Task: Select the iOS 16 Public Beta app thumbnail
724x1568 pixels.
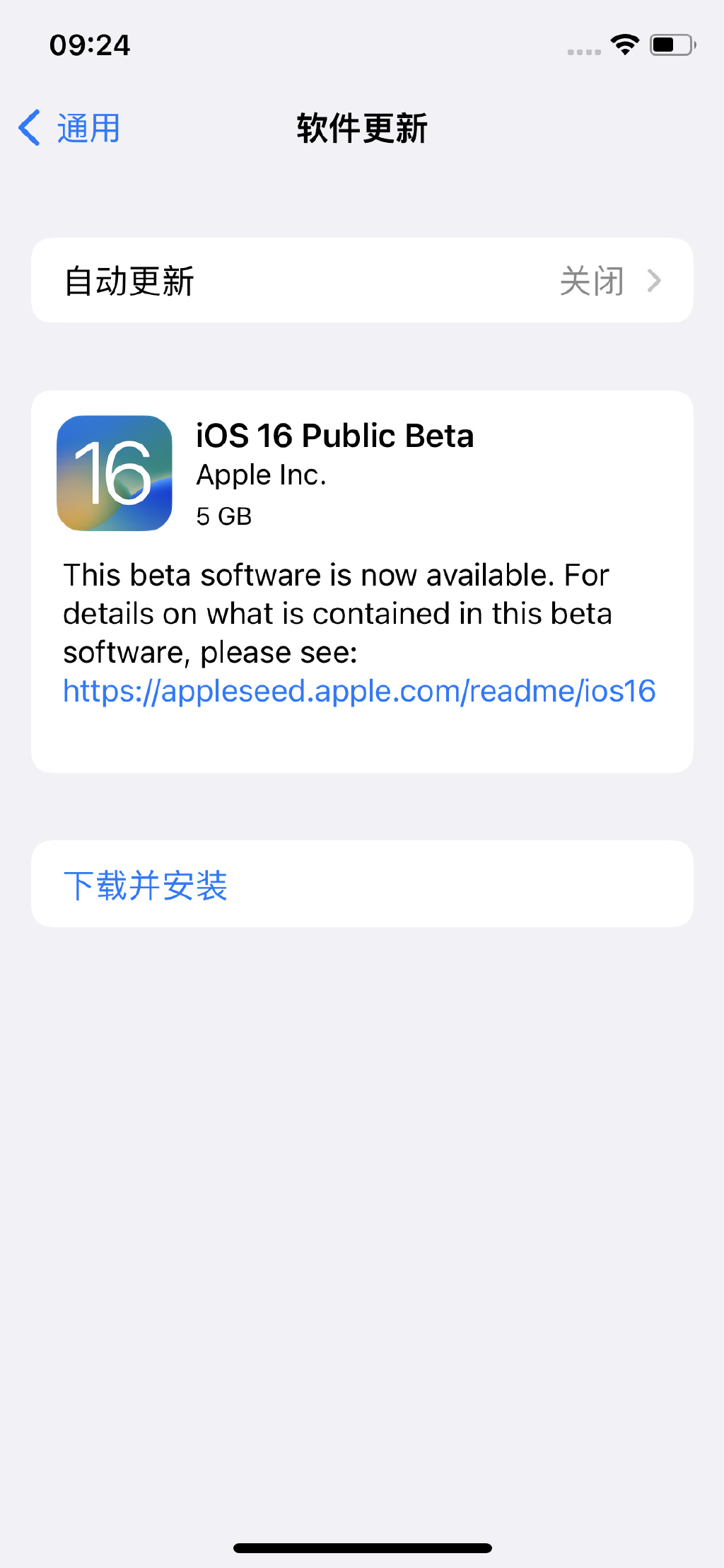Action: [115, 473]
